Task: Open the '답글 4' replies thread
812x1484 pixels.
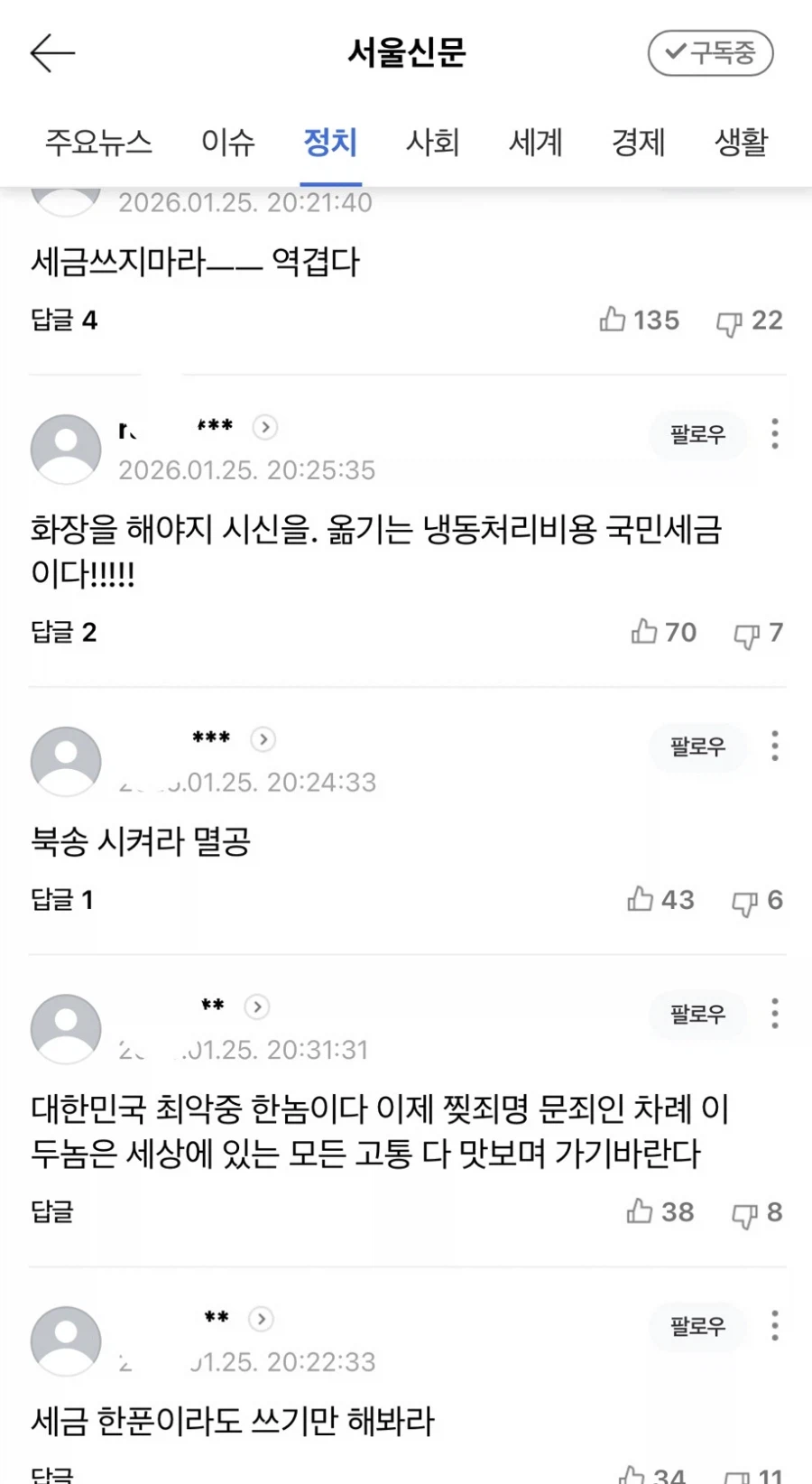Action: pos(63,320)
